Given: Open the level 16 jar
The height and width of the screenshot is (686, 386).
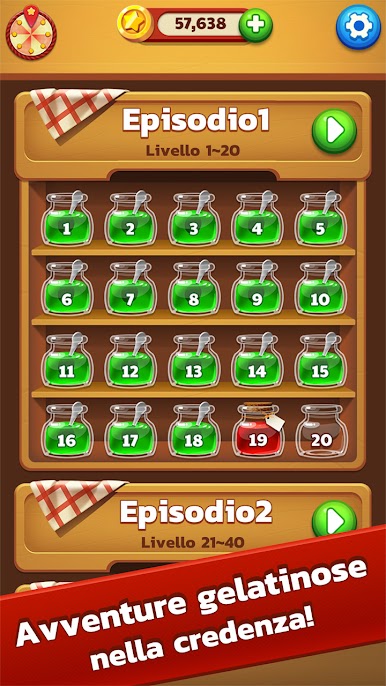Looking at the screenshot, I should coord(67,430).
